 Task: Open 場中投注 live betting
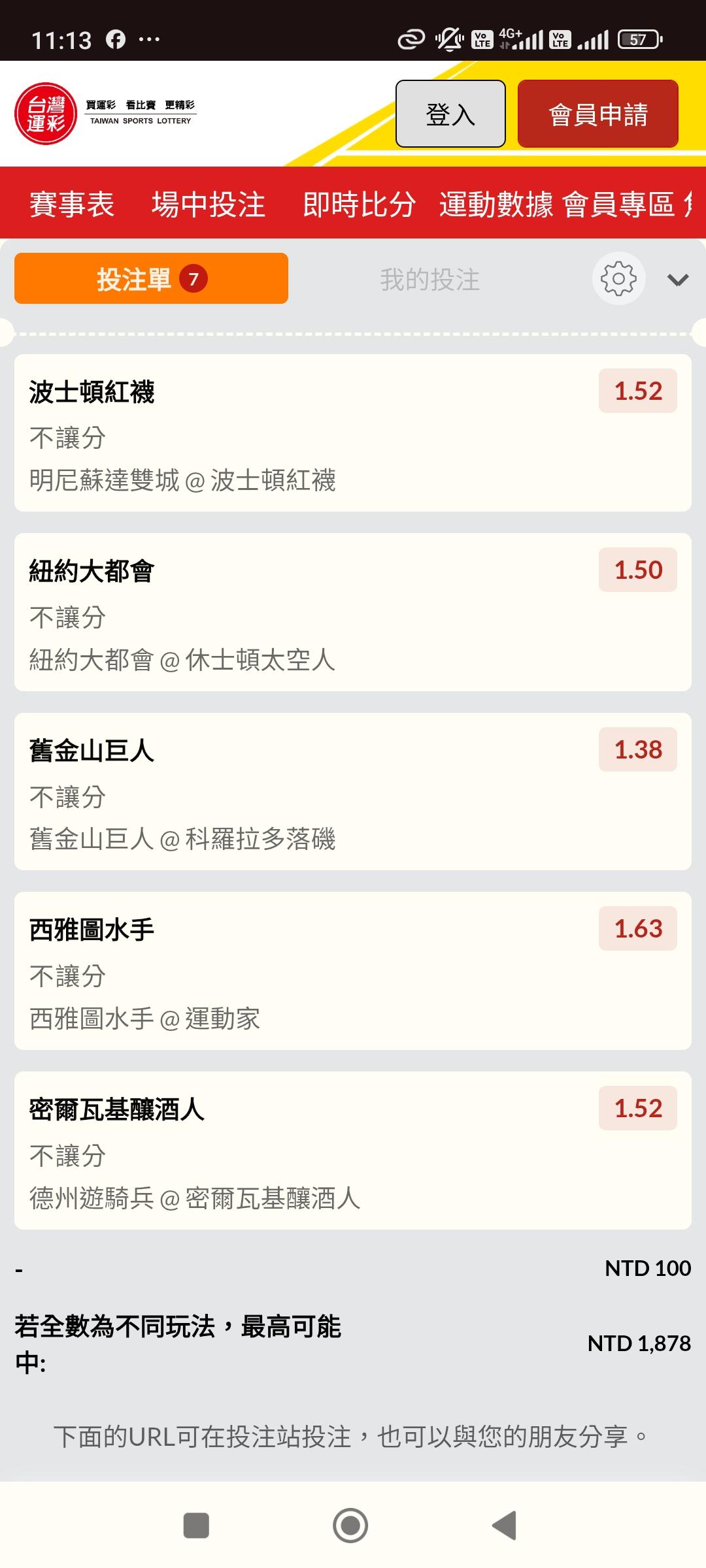pyautogui.click(x=208, y=204)
